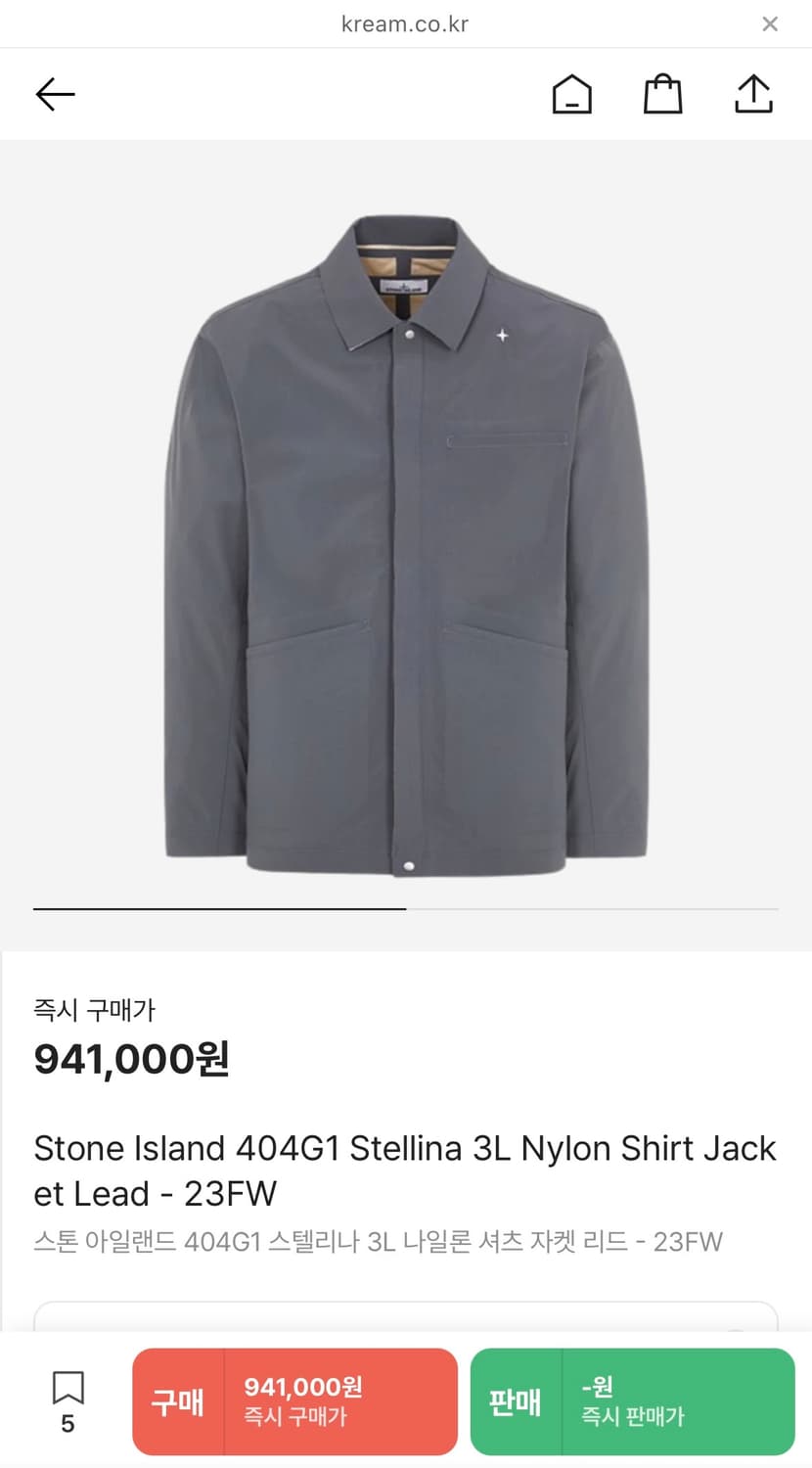Close the kream.co.kr page with the X

click(770, 23)
